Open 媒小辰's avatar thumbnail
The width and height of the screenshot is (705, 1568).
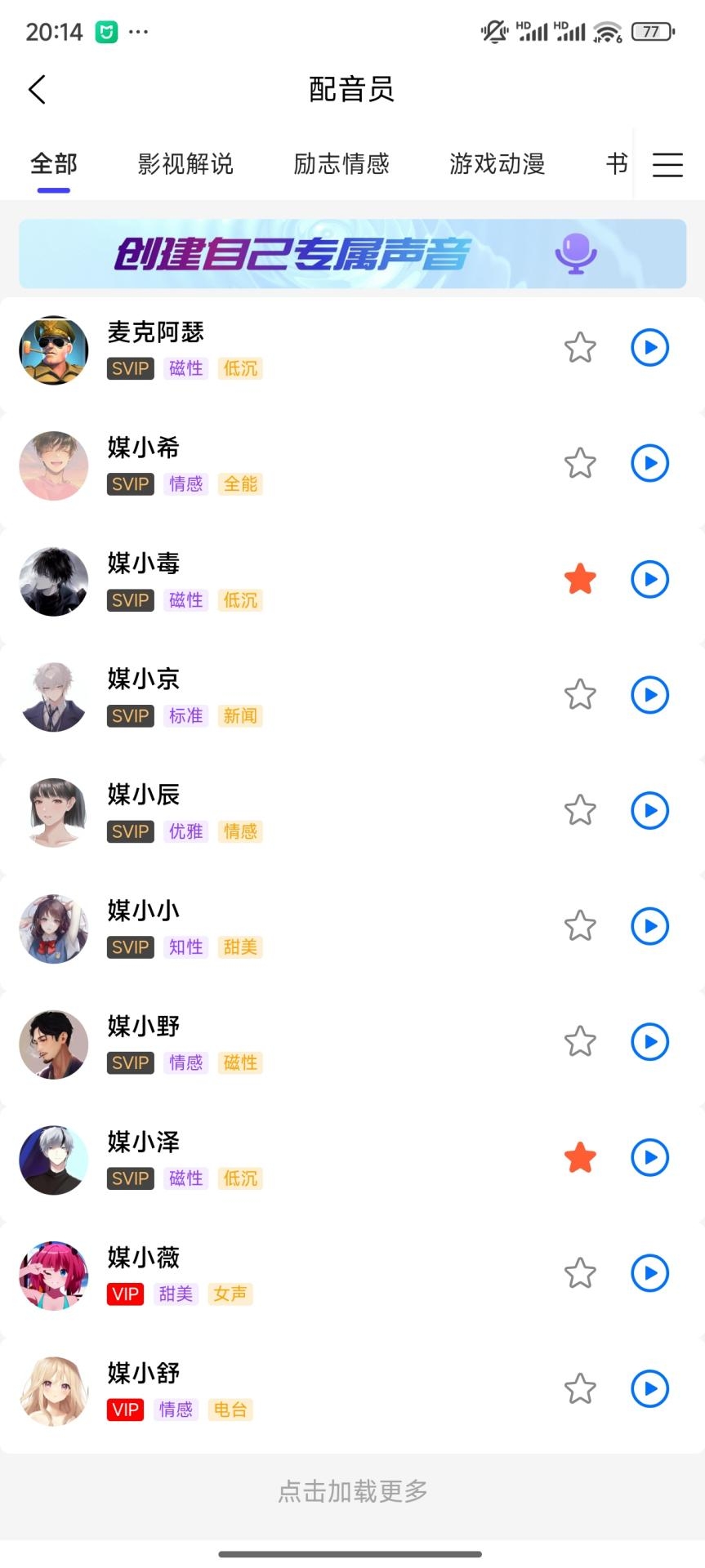click(x=53, y=811)
